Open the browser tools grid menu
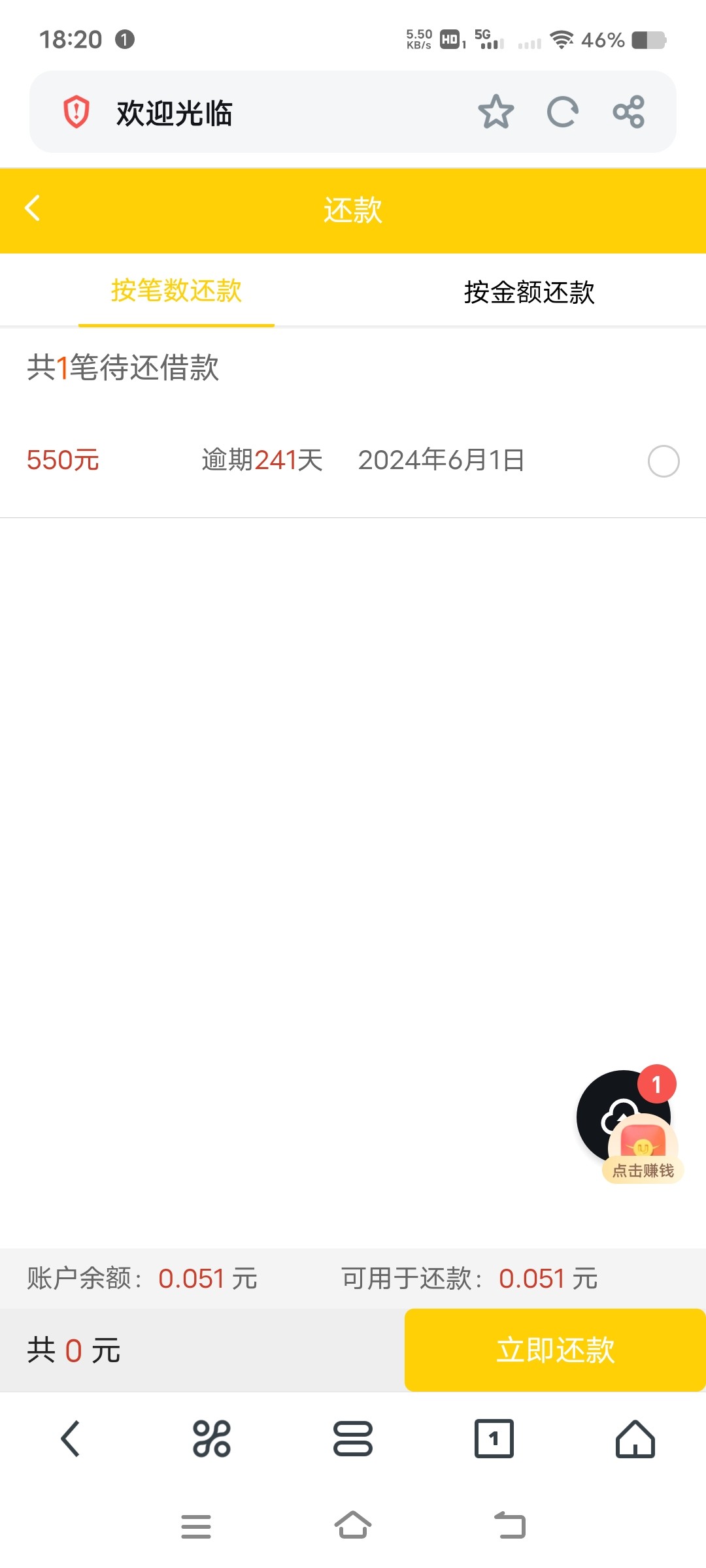 212,1439
